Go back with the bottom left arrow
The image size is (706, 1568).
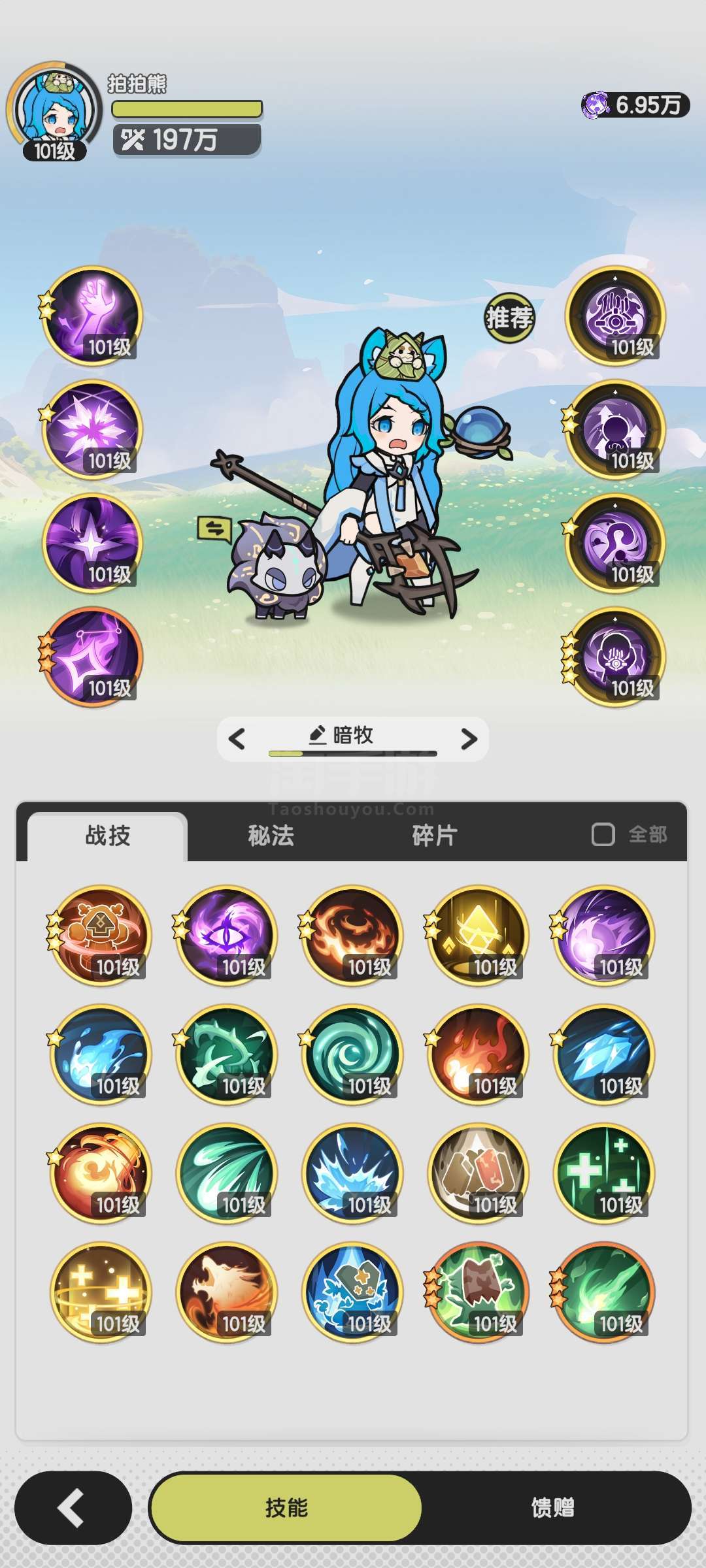coord(73,1507)
